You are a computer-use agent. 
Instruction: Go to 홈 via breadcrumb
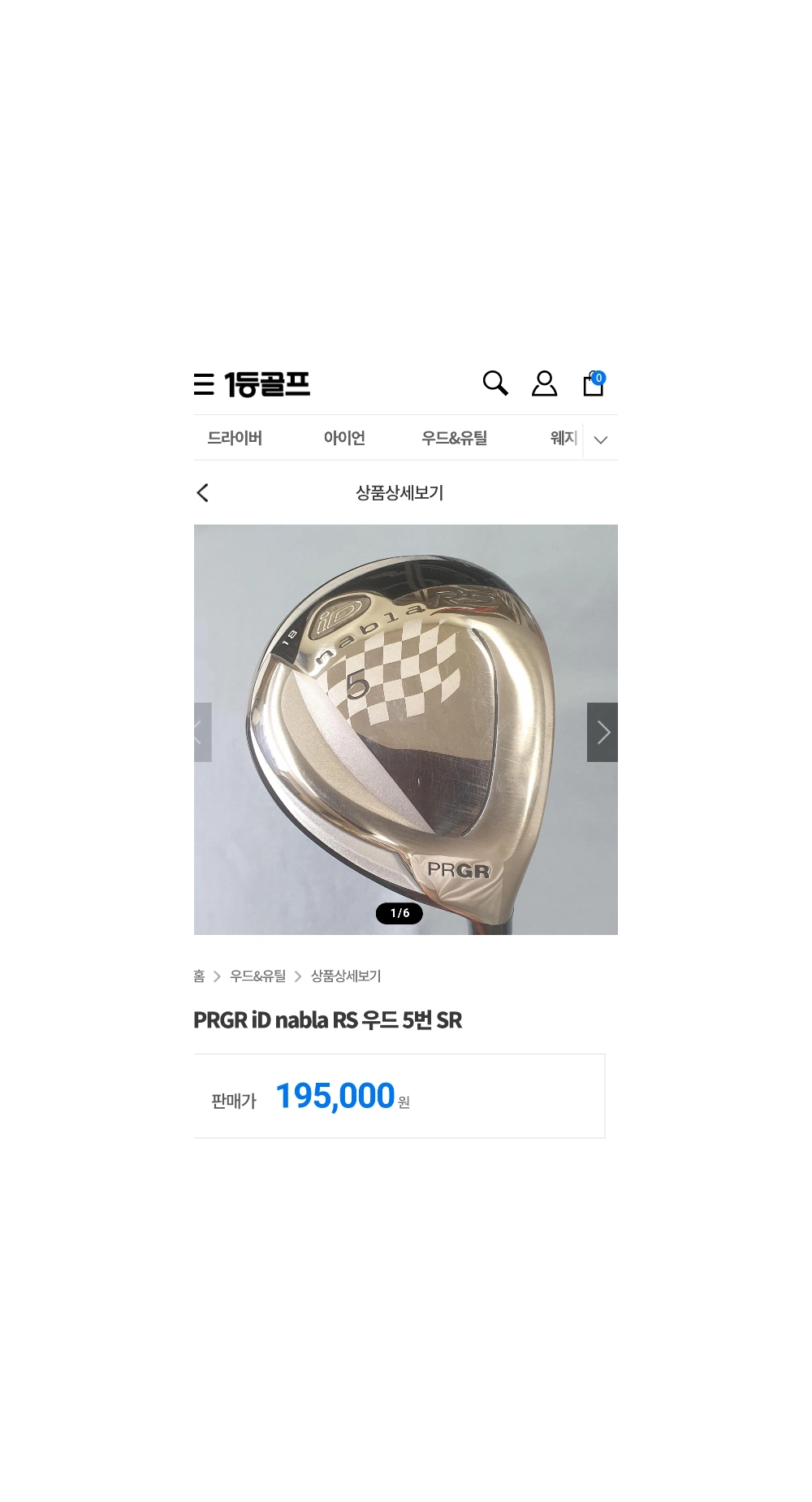(199, 976)
